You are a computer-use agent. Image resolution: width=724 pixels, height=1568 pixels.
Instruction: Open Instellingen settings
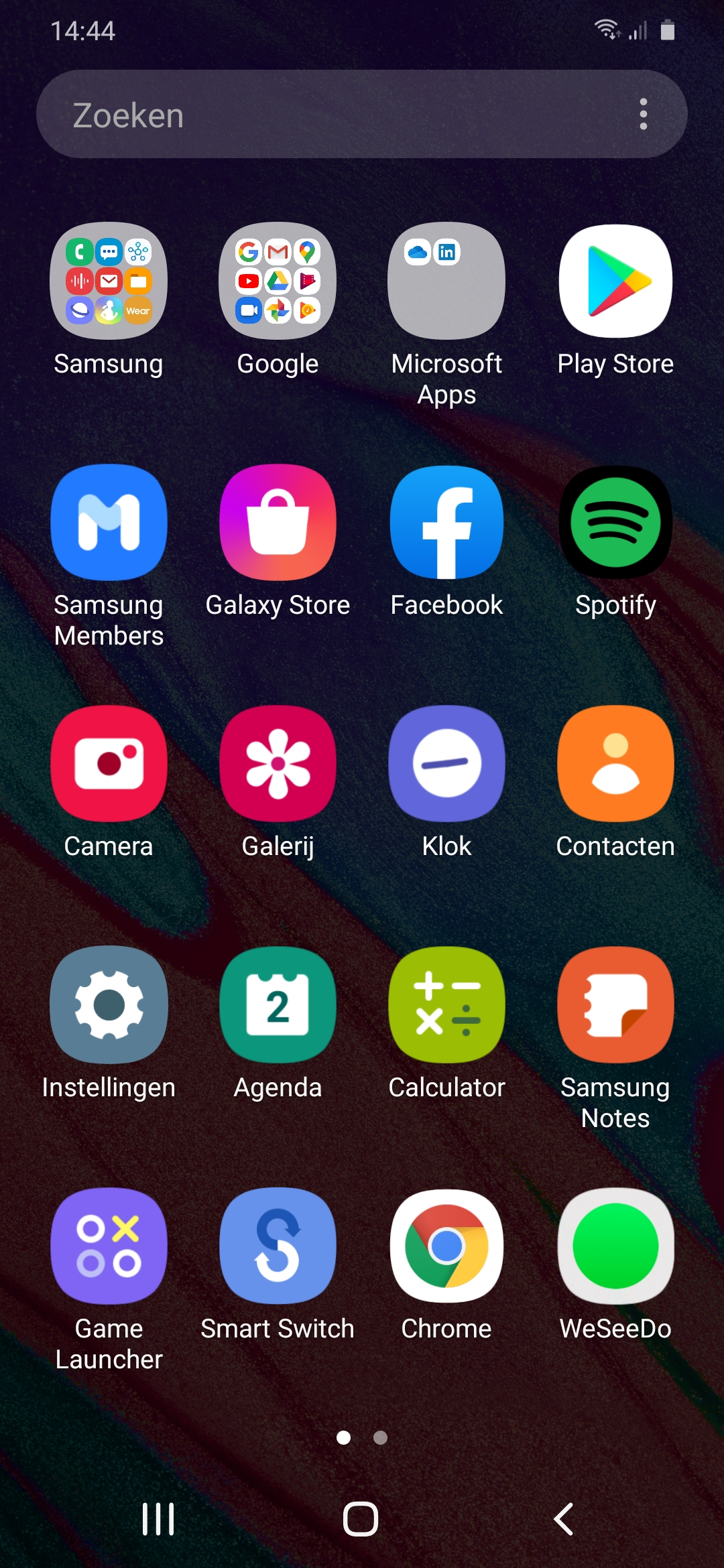(109, 1004)
